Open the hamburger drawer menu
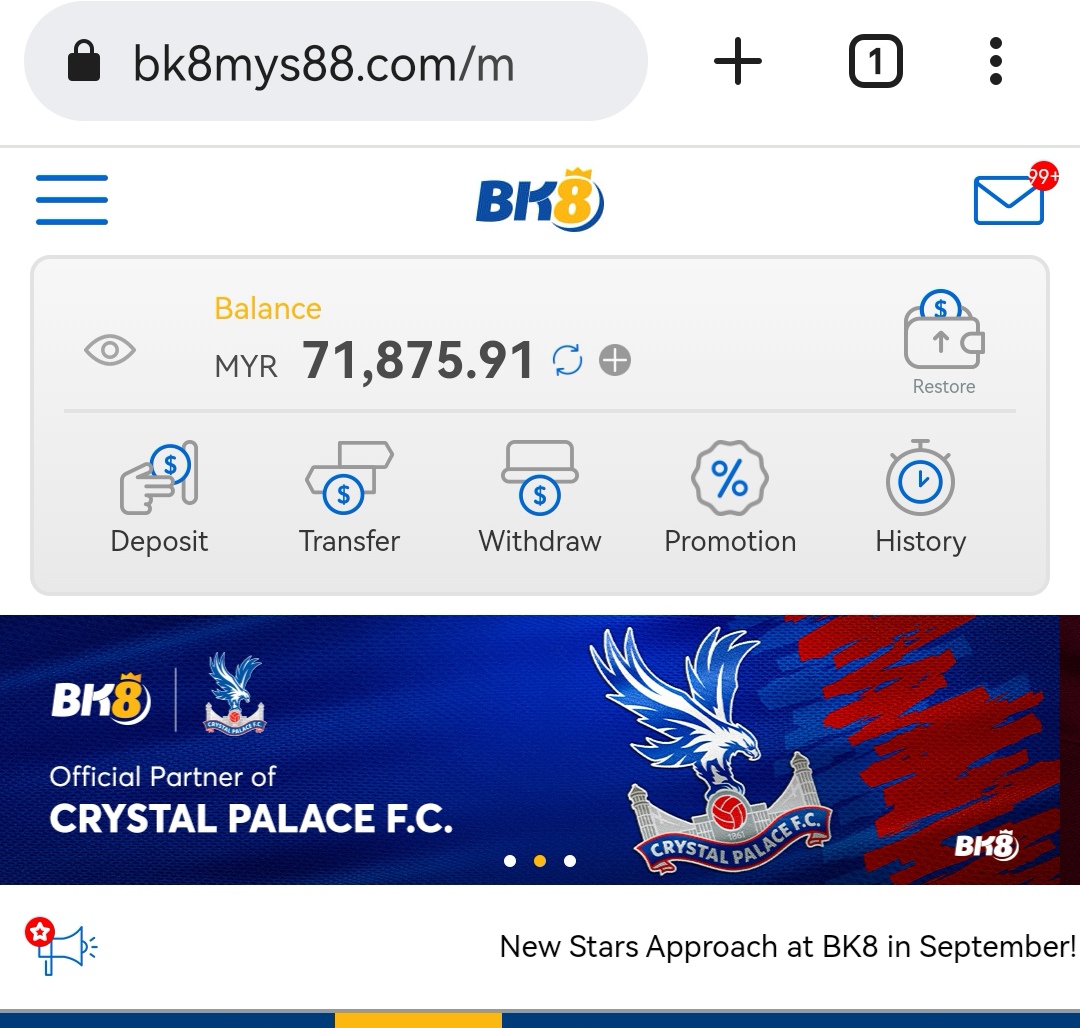Viewport: 1080px width, 1028px height. tap(72, 200)
